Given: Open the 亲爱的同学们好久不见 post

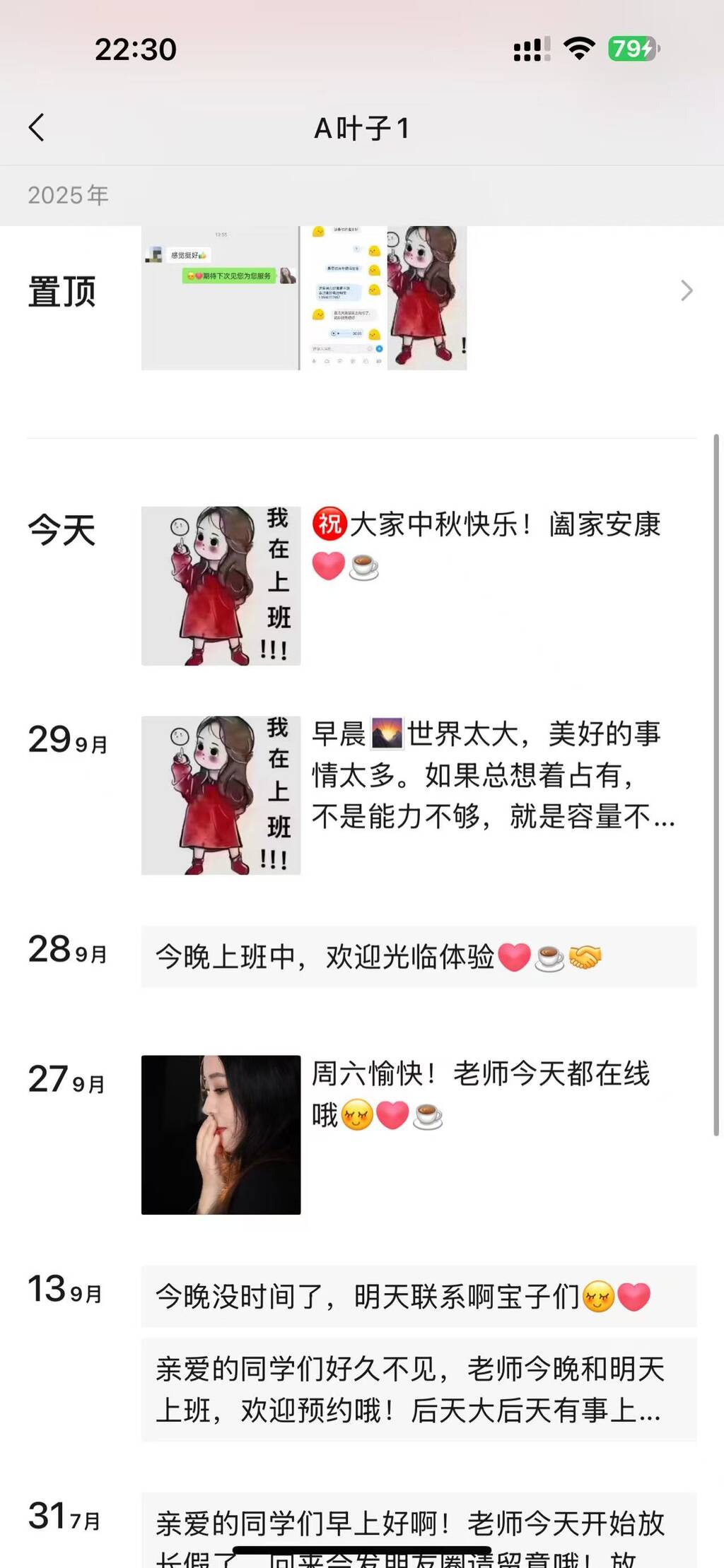Looking at the screenshot, I should click(419, 1390).
